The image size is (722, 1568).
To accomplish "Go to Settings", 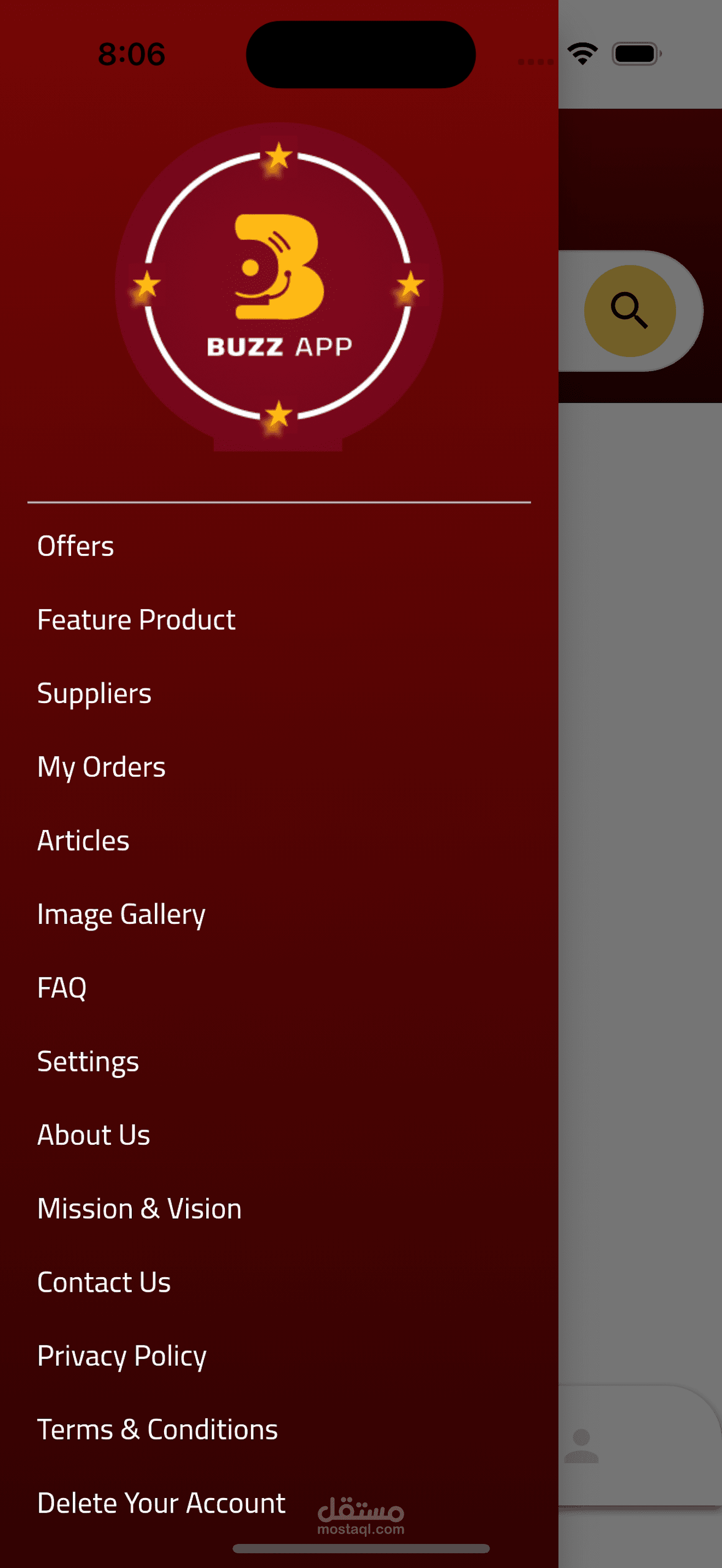I will (x=88, y=1062).
